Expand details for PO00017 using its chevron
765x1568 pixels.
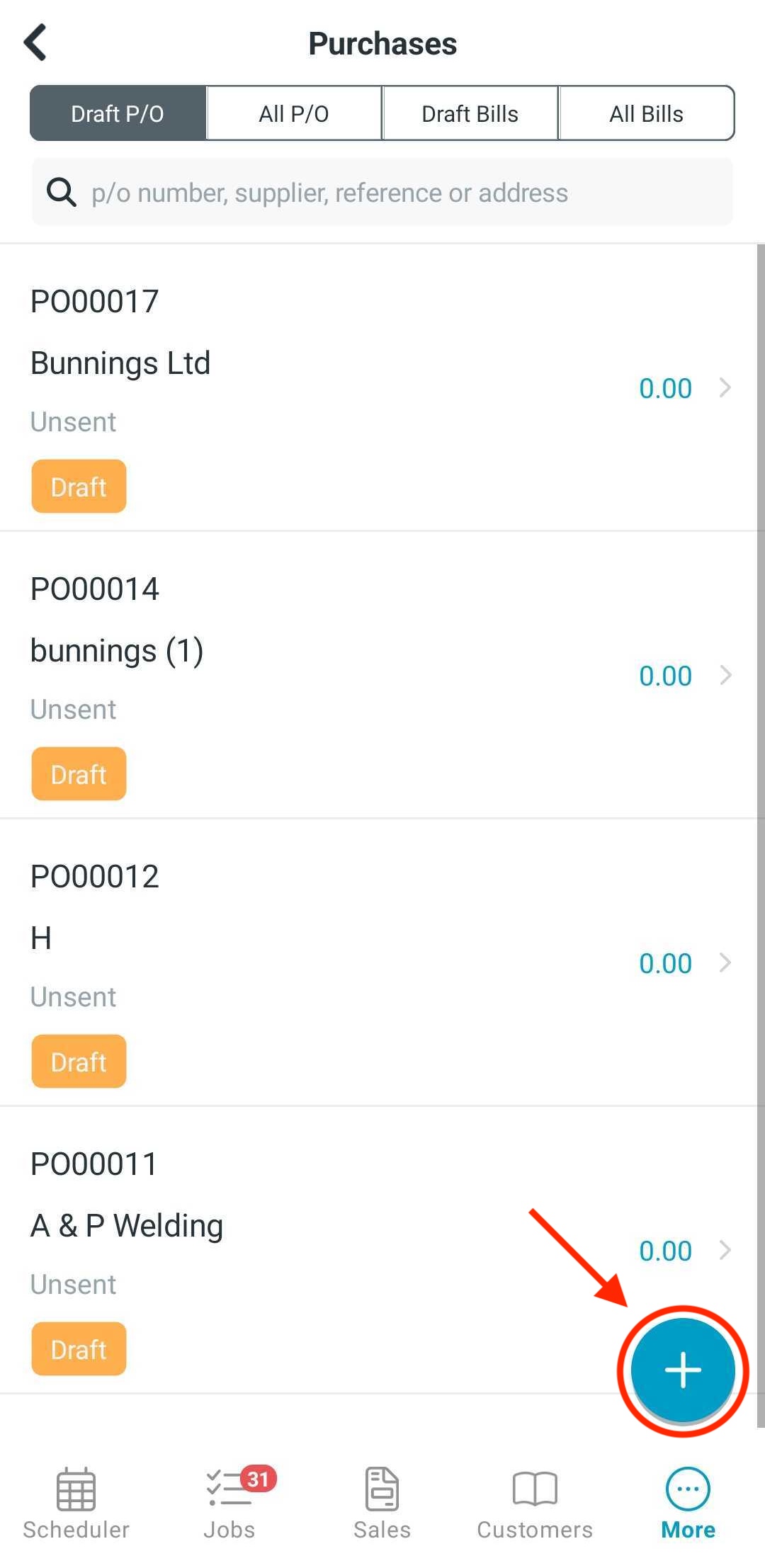coord(725,388)
